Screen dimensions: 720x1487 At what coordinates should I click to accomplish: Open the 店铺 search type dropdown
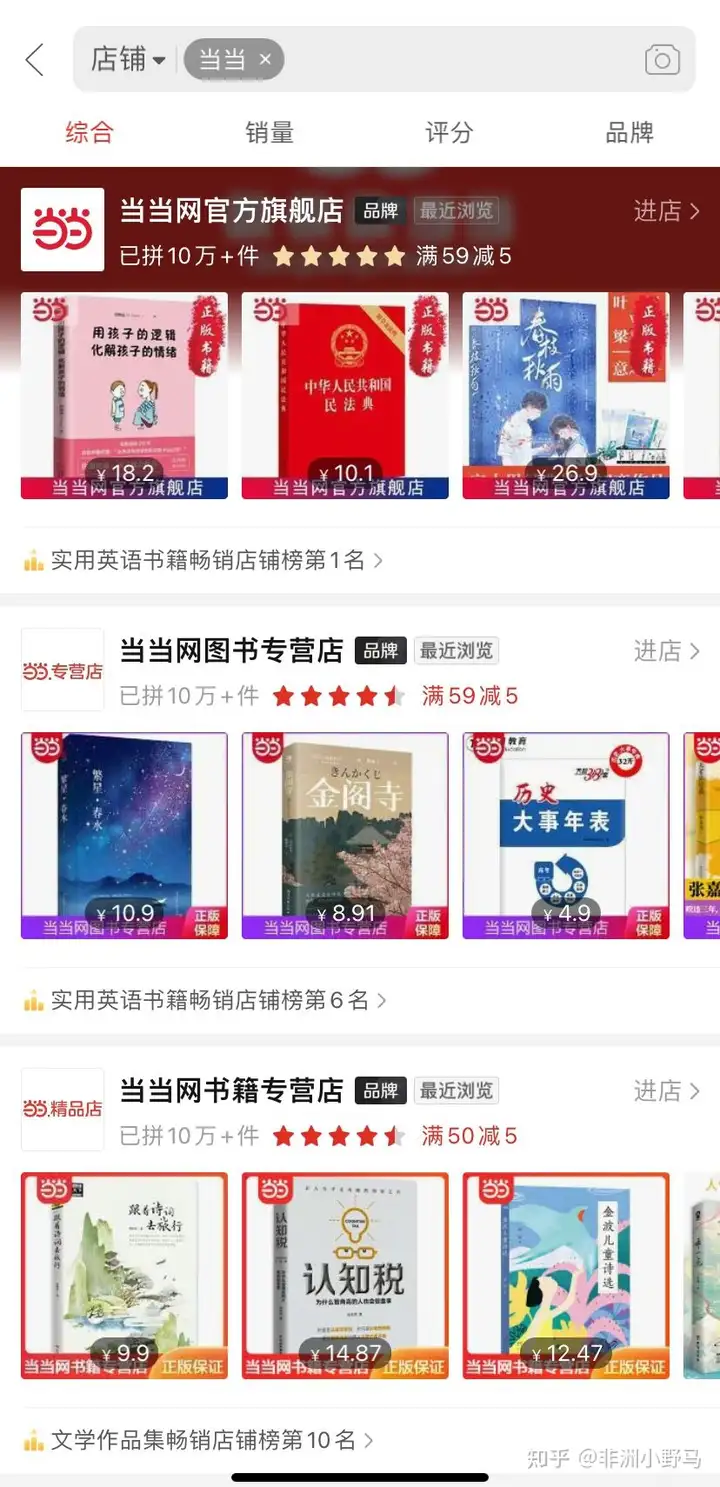[x=128, y=60]
